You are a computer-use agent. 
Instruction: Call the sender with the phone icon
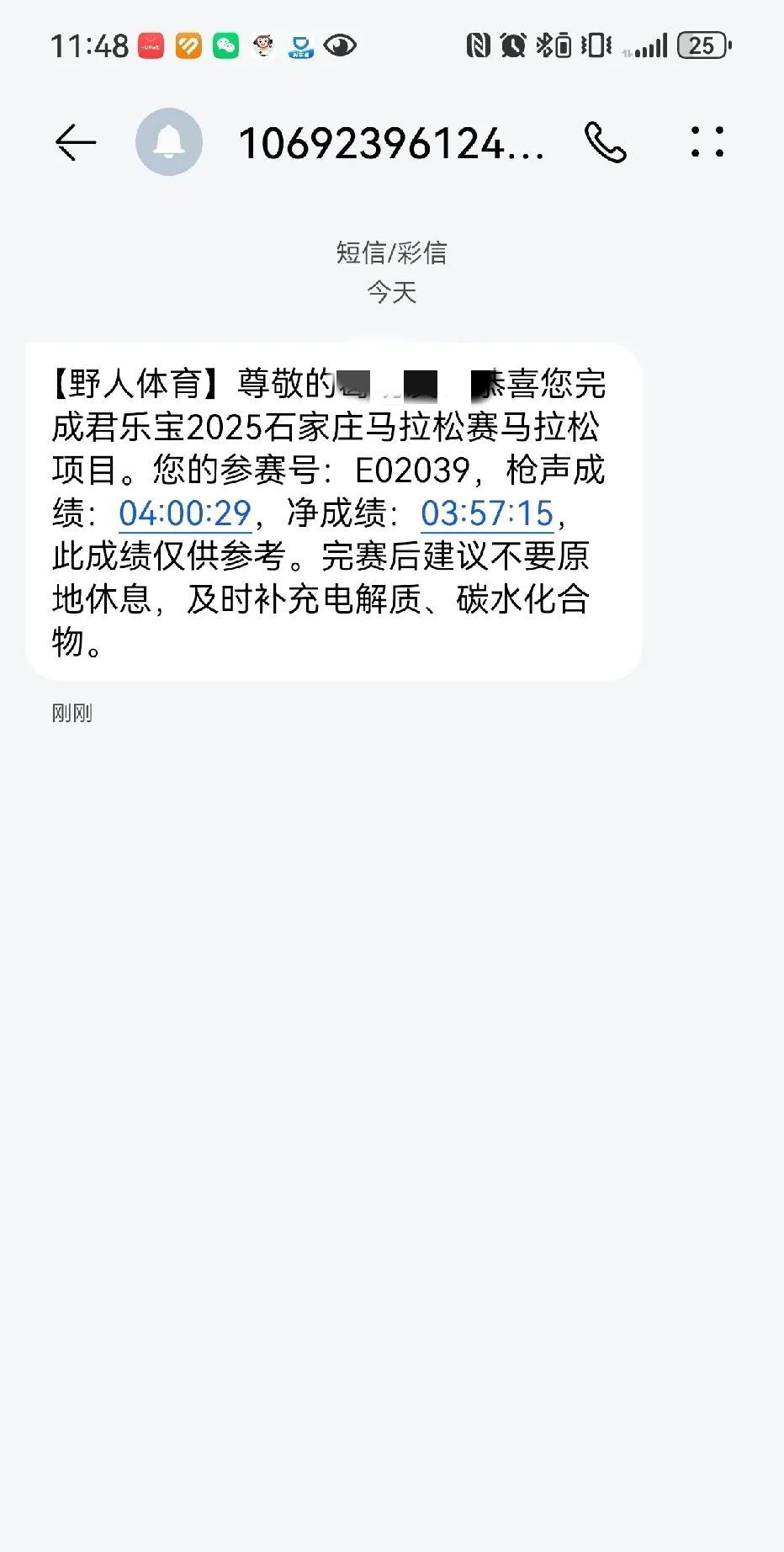coord(606,142)
